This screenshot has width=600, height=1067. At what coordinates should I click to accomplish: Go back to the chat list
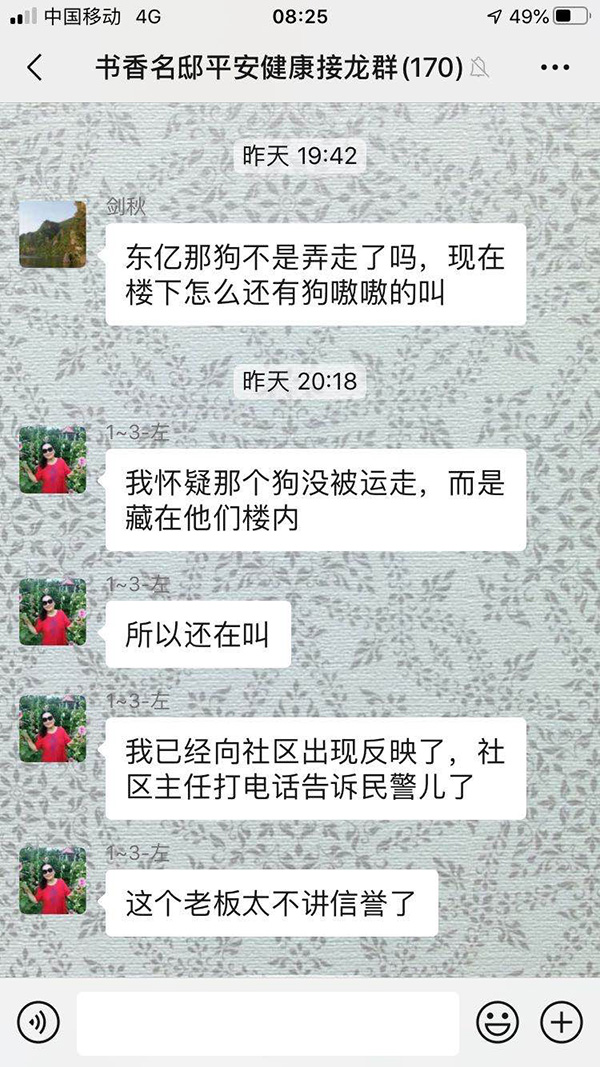pos(35,68)
